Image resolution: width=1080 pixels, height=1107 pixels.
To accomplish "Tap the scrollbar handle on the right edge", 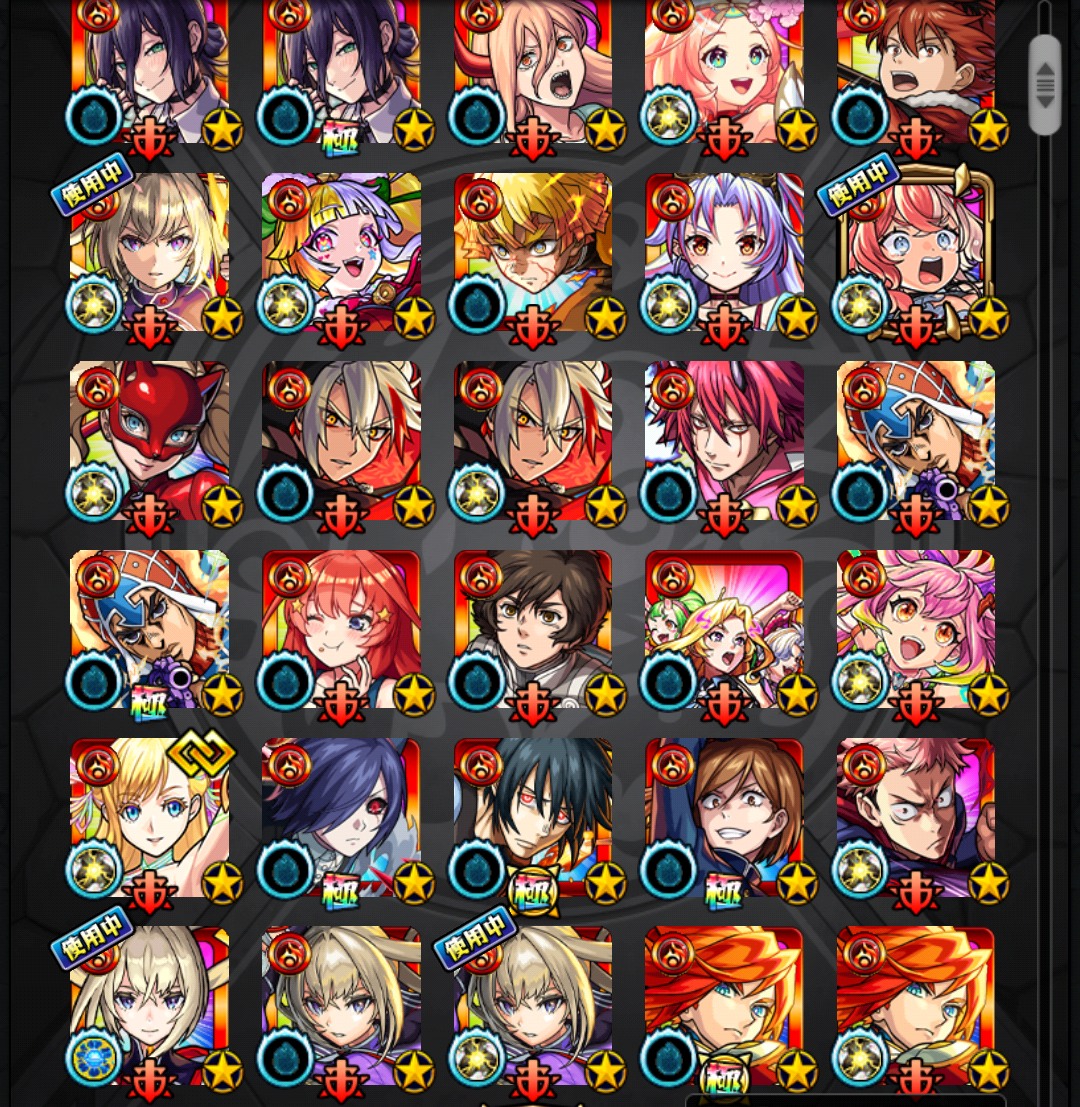I will point(1045,85).
